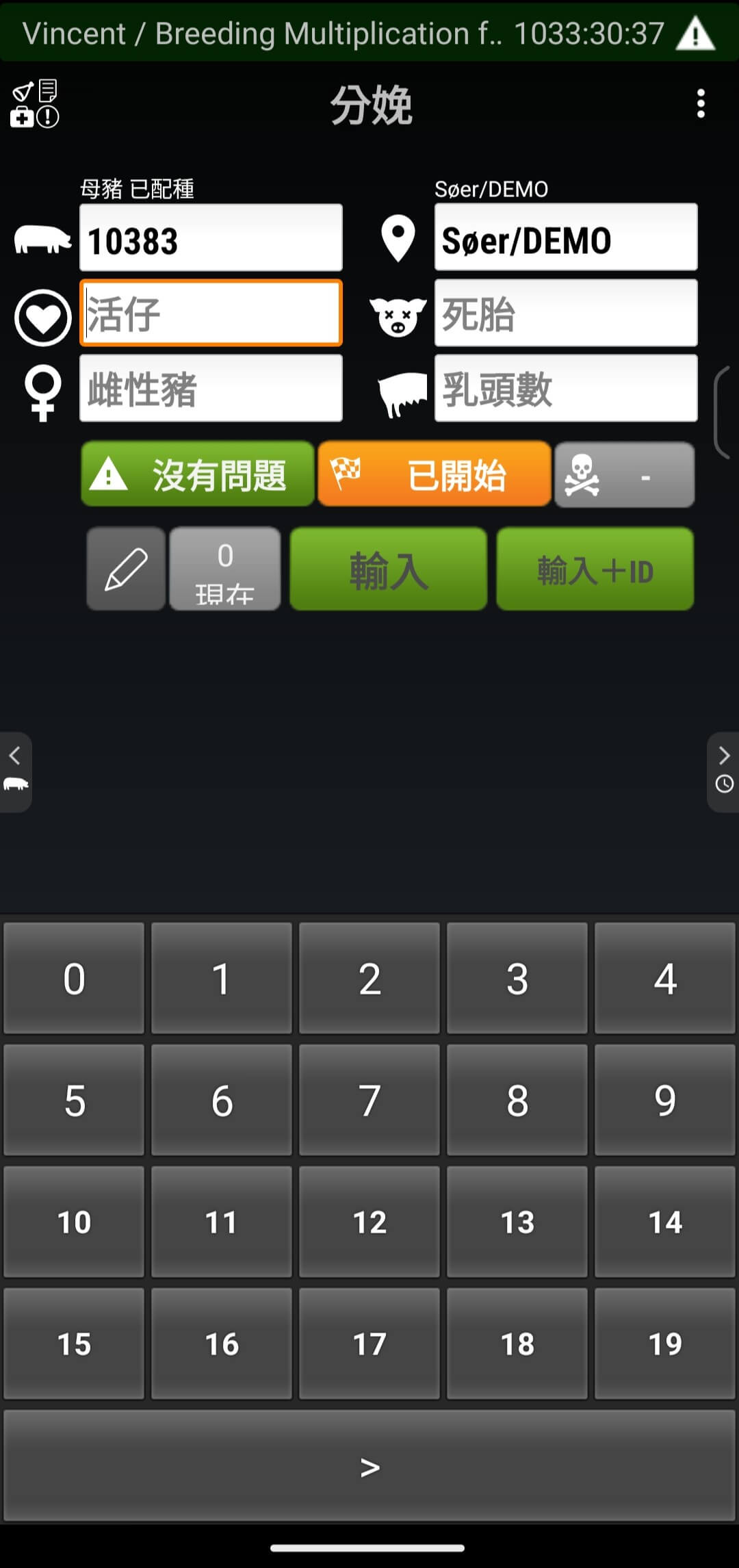
Task: Tap key 7 on the number pad
Action: click(x=369, y=1101)
